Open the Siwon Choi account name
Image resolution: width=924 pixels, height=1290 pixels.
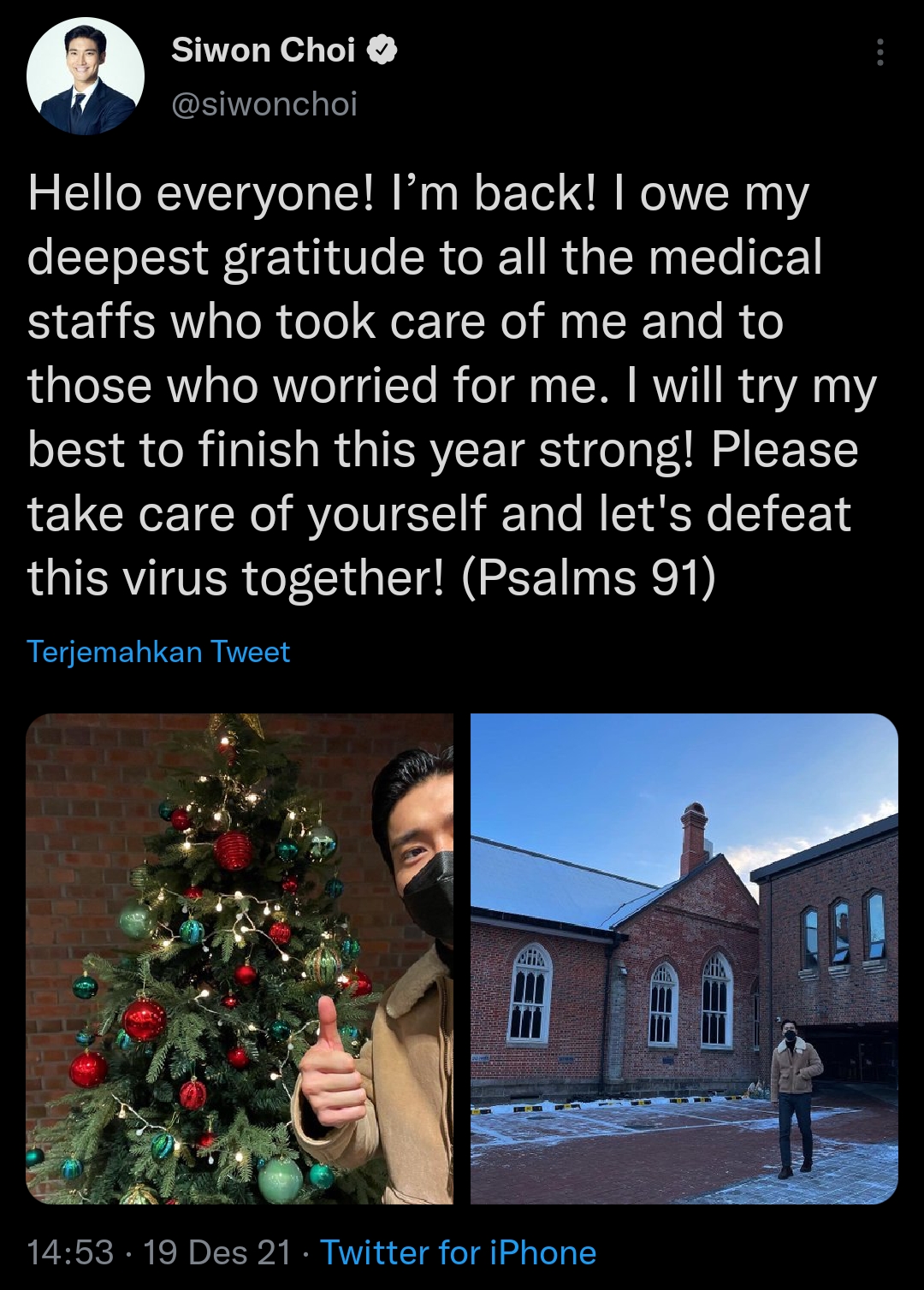pyautogui.click(x=264, y=50)
